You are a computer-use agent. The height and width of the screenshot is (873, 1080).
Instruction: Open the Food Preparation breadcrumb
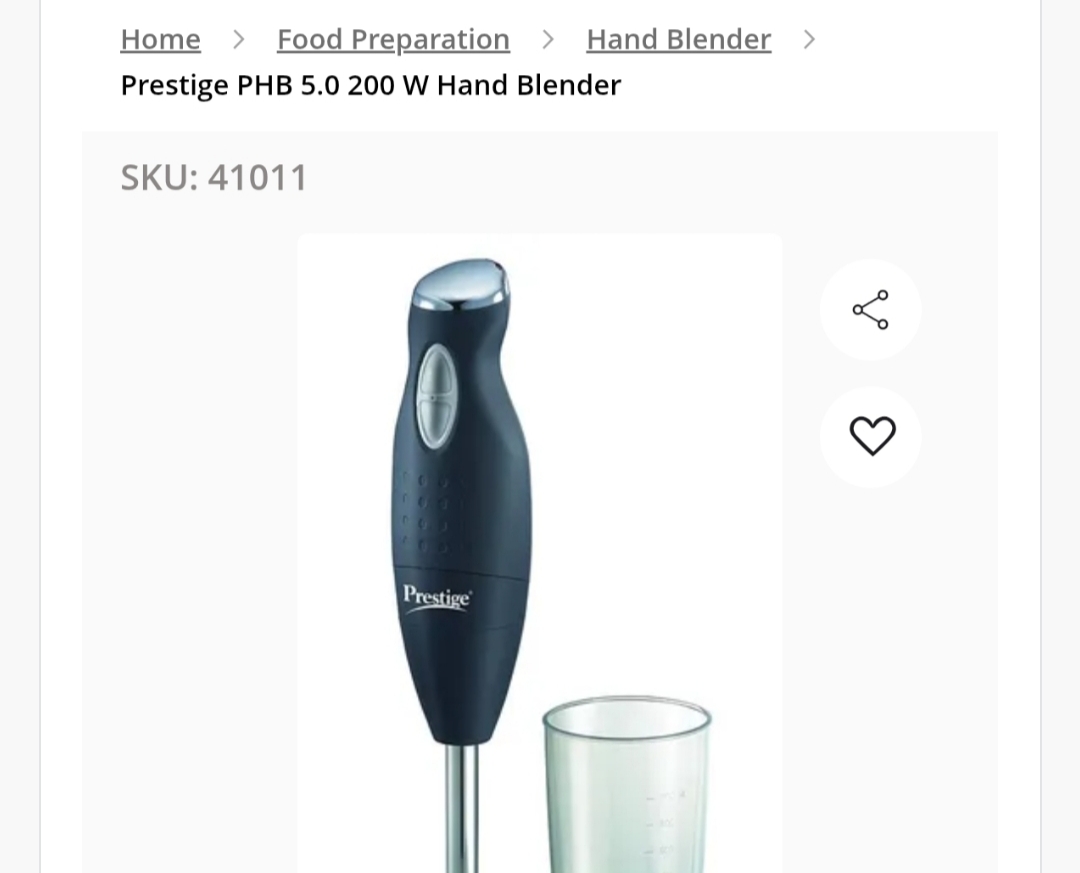point(393,39)
